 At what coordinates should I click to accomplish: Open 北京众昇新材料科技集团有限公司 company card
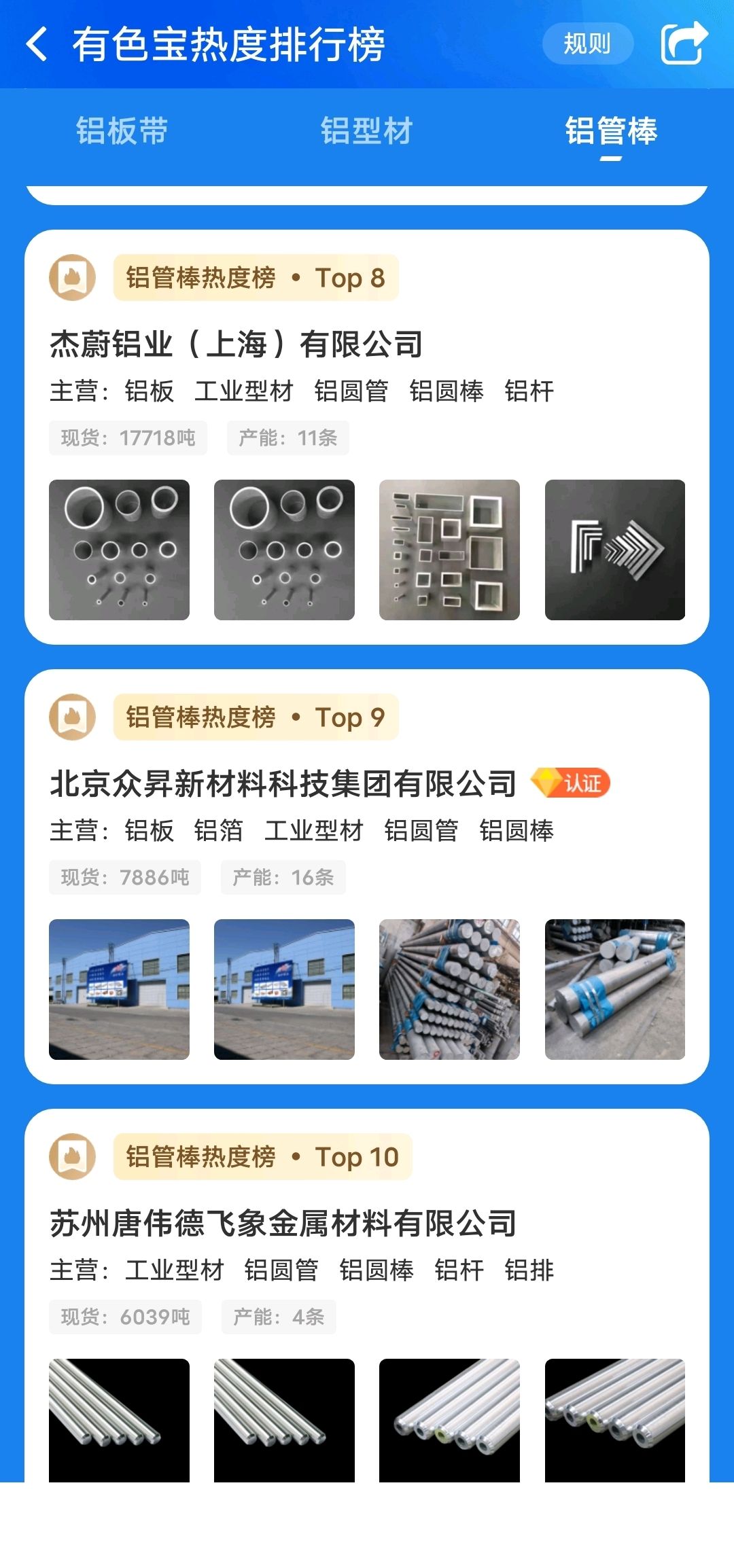click(367, 876)
